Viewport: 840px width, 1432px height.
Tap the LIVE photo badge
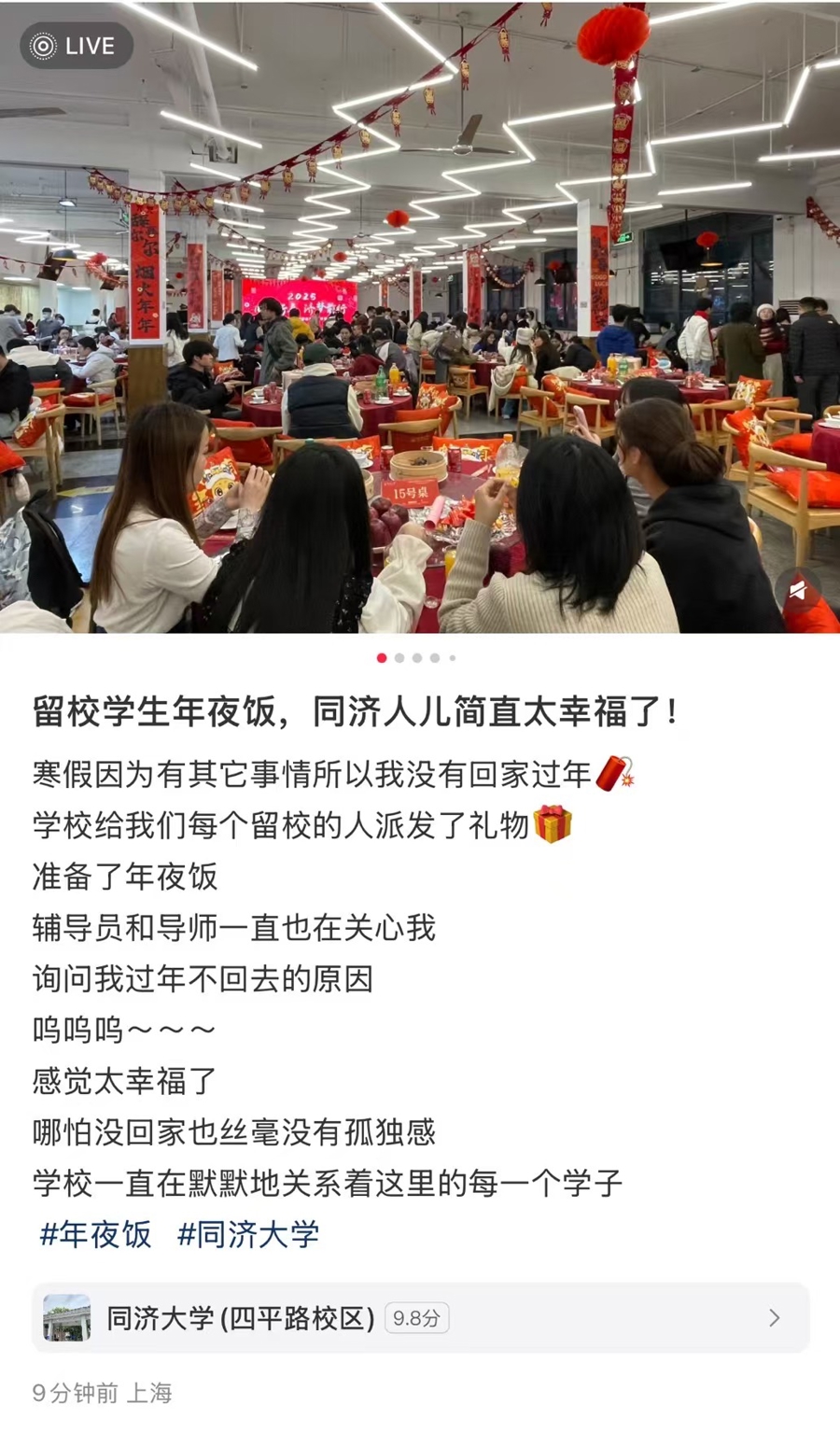[76, 46]
